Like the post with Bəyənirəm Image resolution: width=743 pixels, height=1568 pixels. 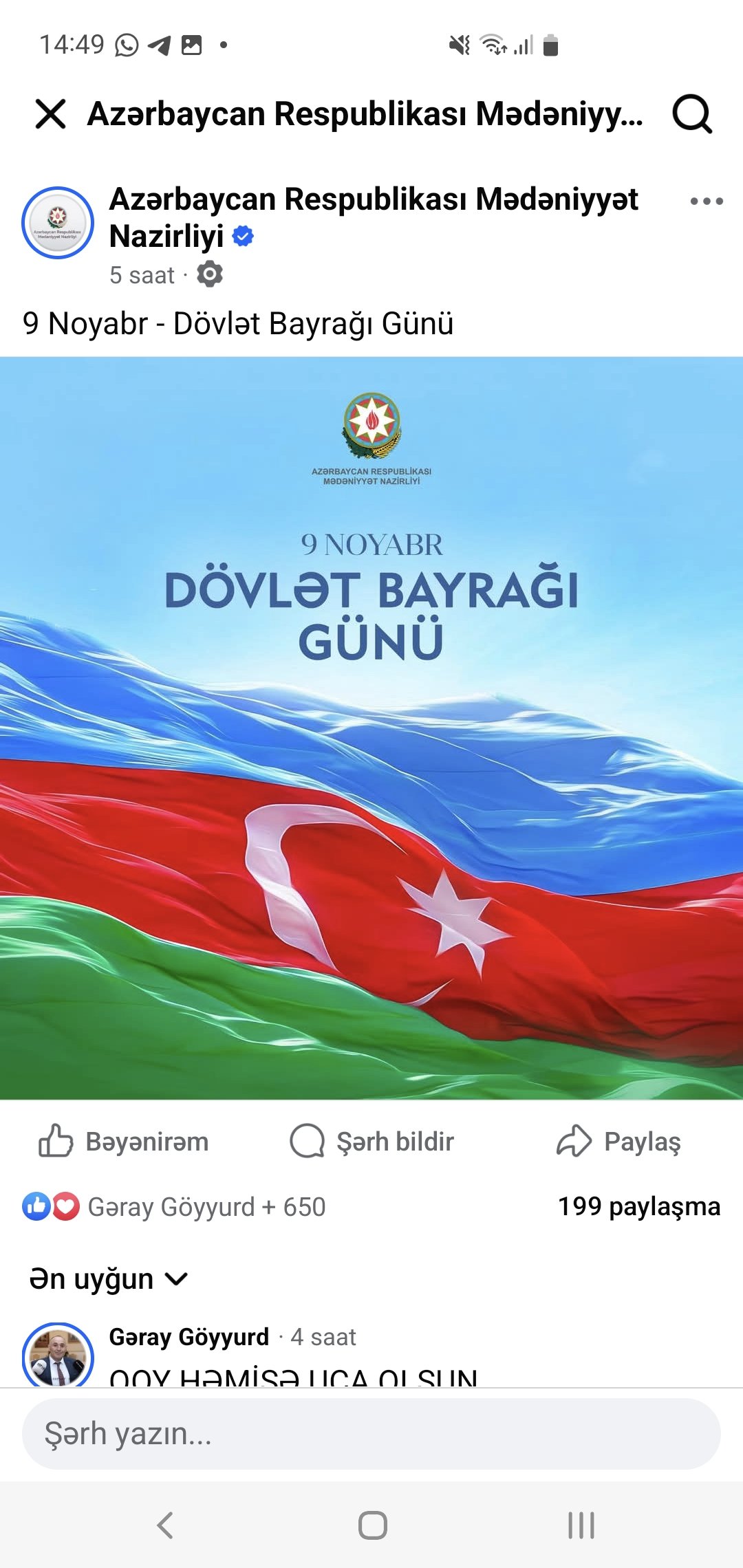tap(124, 1142)
